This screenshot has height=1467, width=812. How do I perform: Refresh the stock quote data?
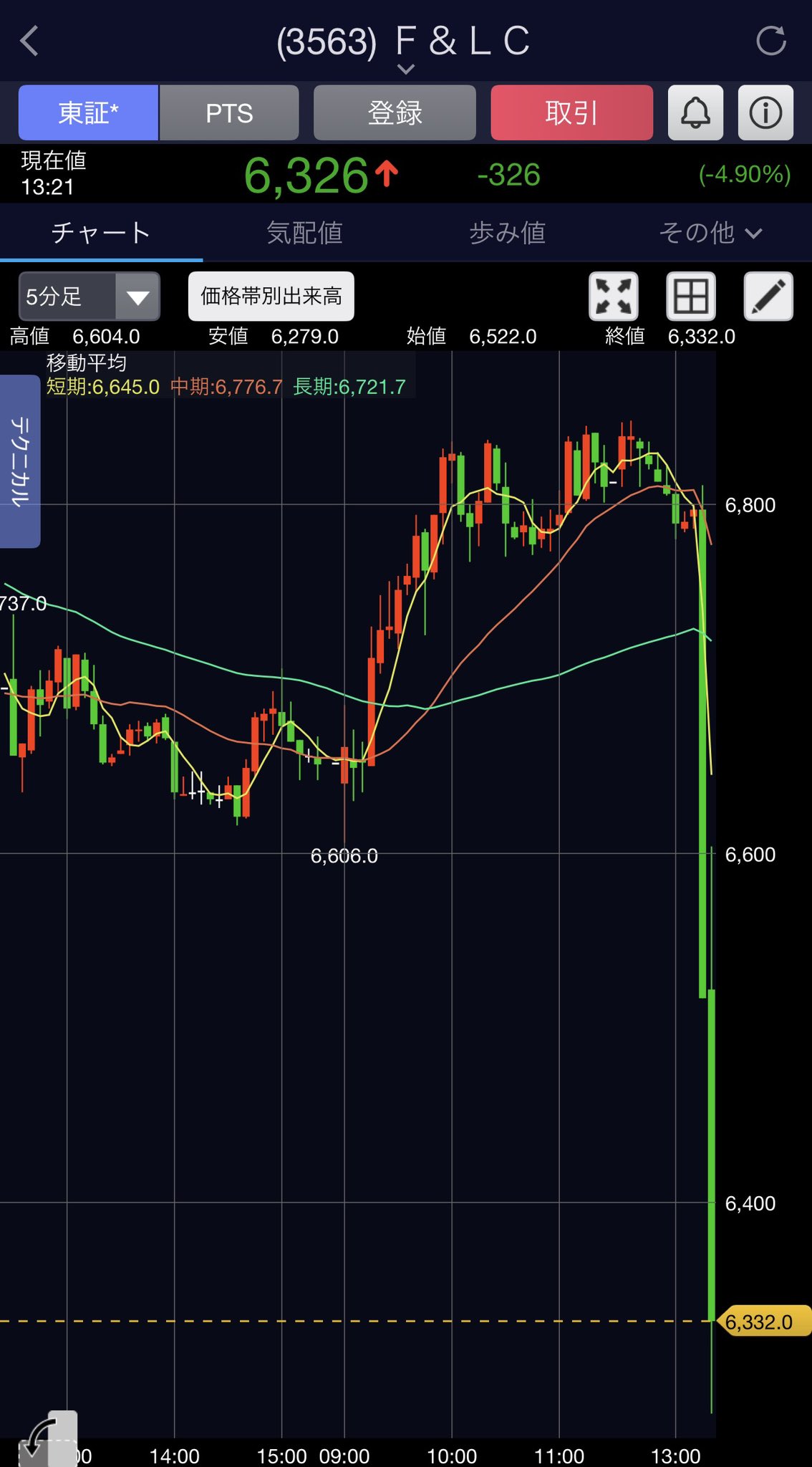click(771, 41)
